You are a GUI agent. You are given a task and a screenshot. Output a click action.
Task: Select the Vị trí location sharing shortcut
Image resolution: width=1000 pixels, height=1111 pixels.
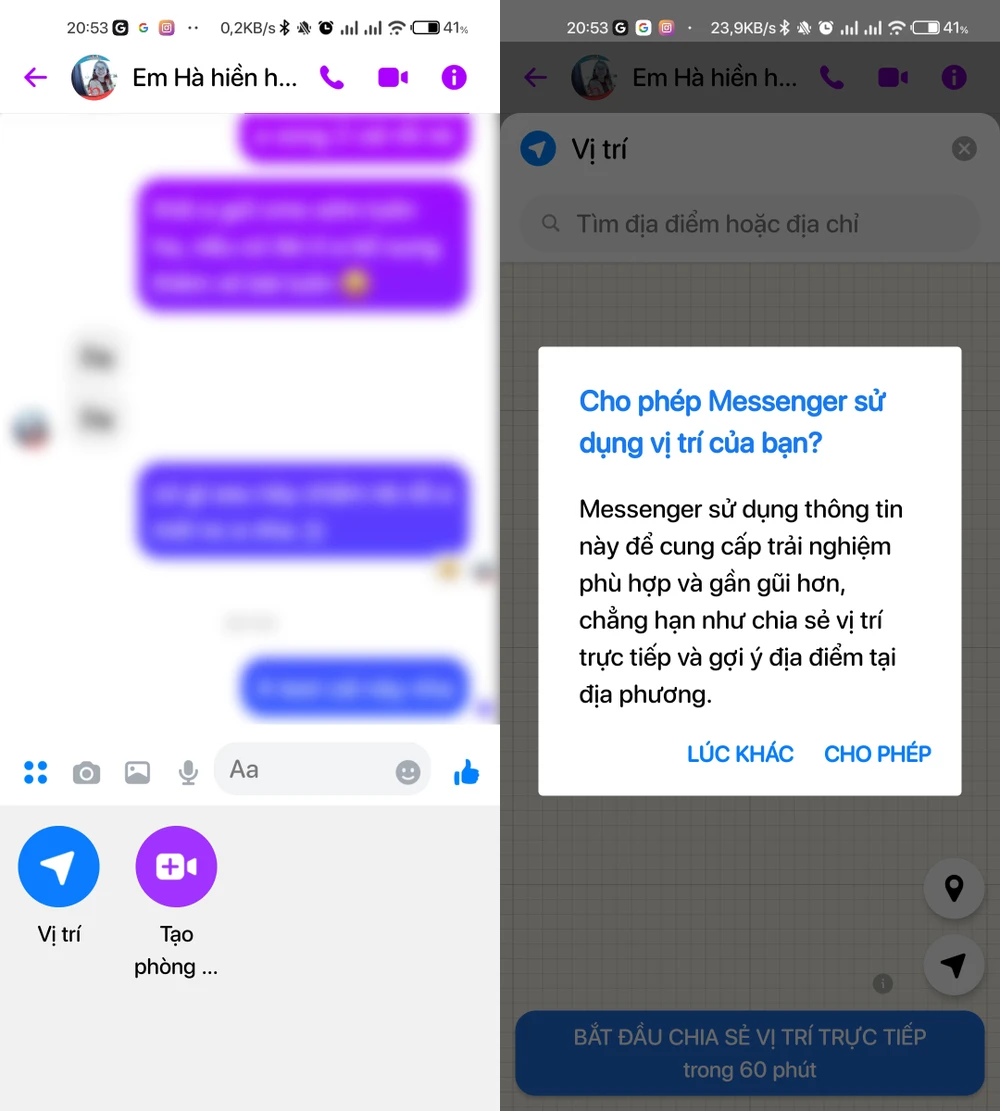[x=59, y=866]
